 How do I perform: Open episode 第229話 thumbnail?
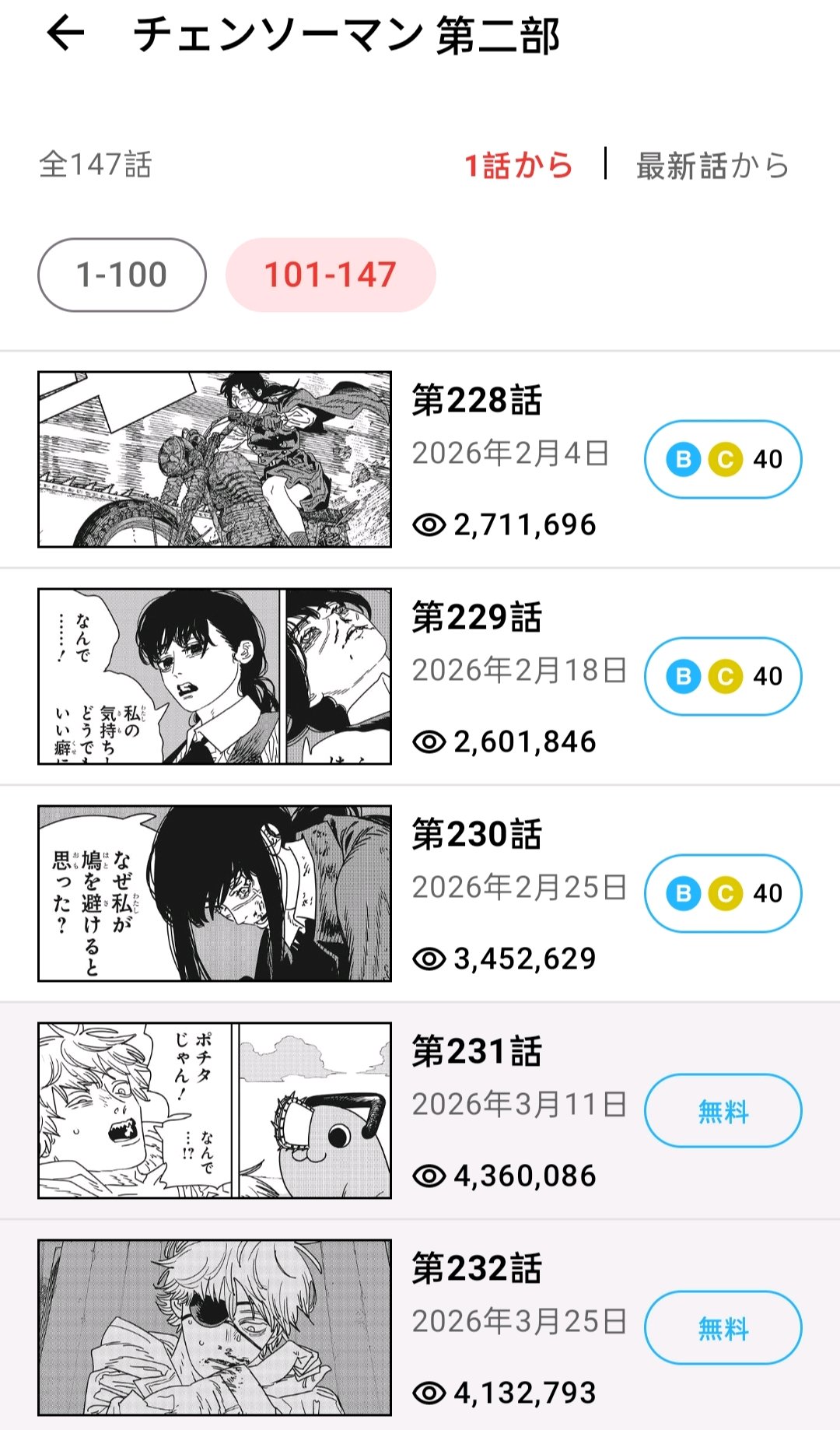[215, 676]
